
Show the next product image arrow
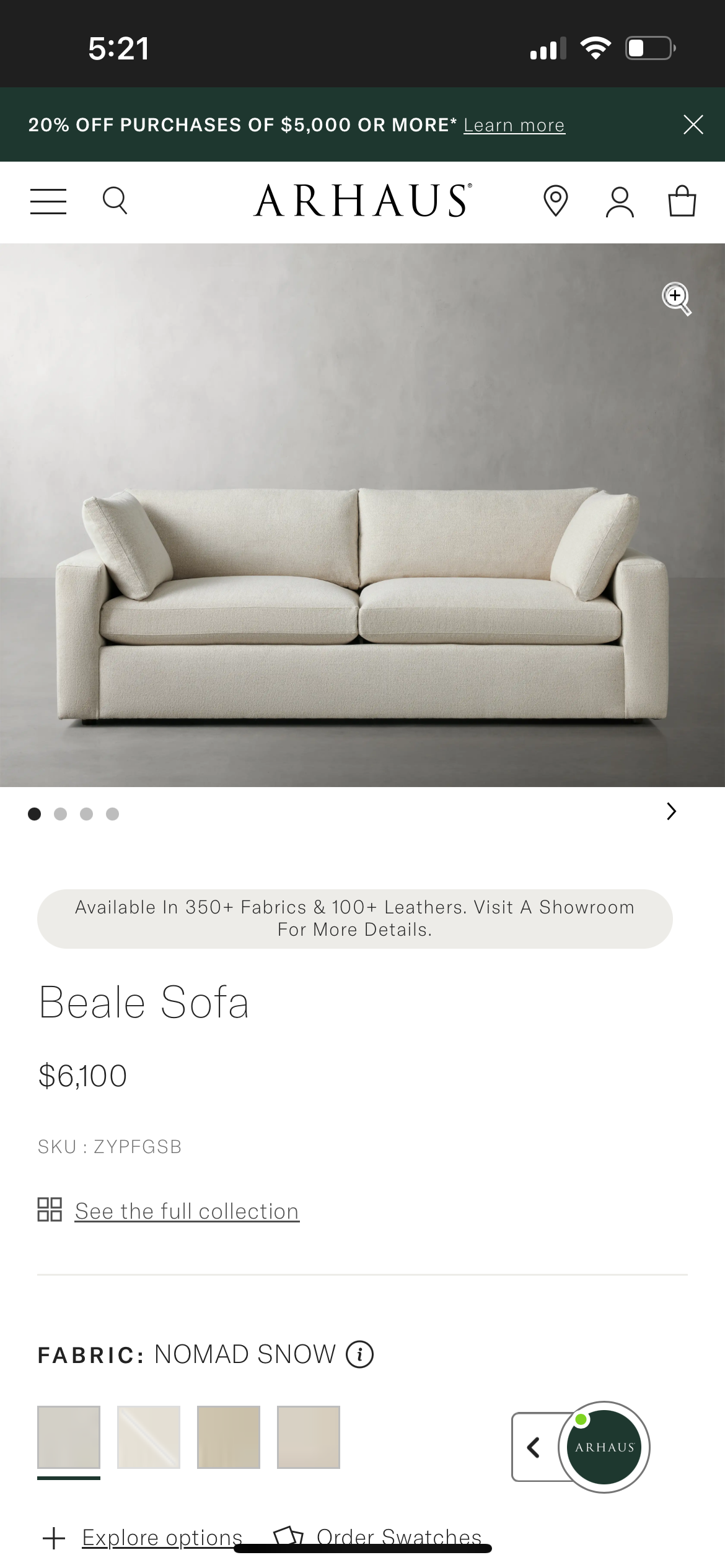[x=671, y=811]
